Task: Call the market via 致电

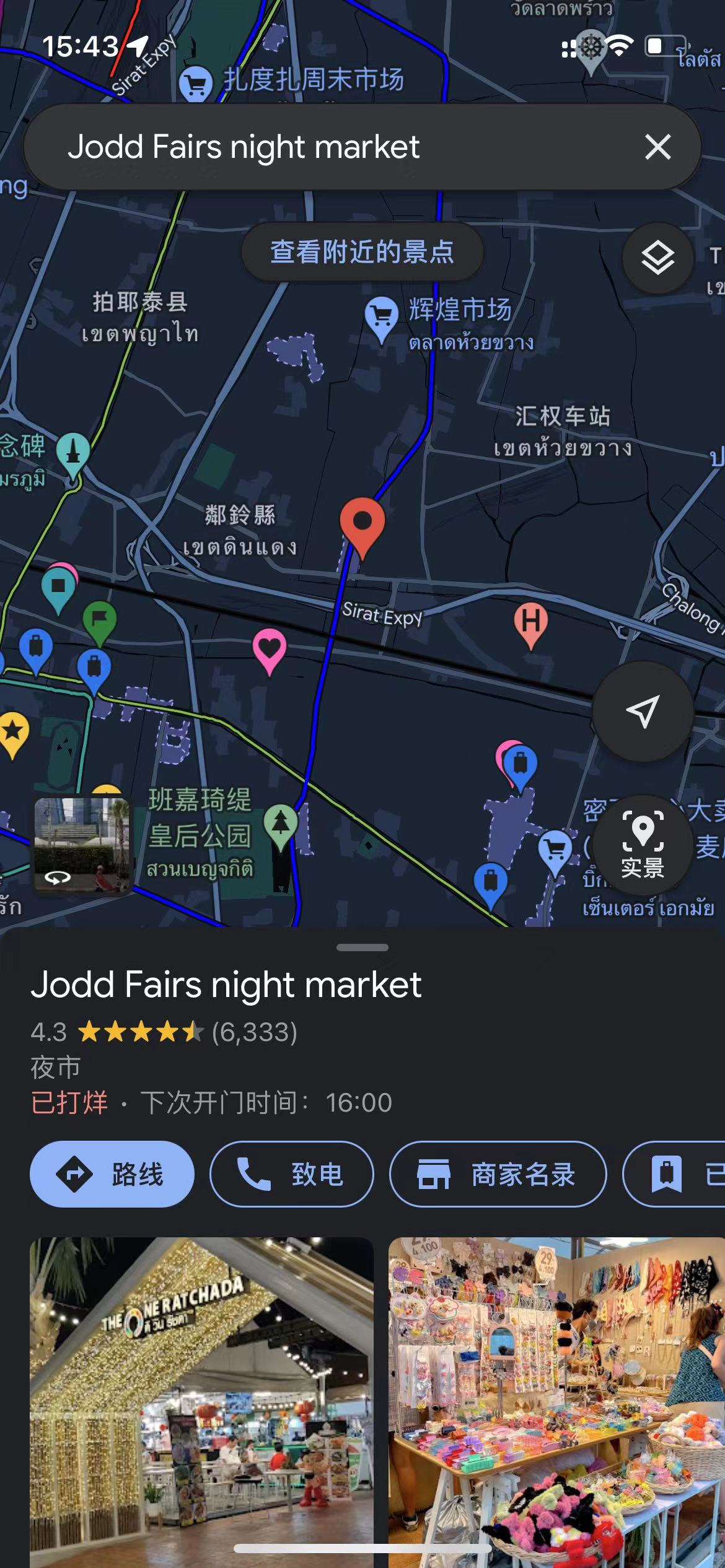Action: (291, 1174)
